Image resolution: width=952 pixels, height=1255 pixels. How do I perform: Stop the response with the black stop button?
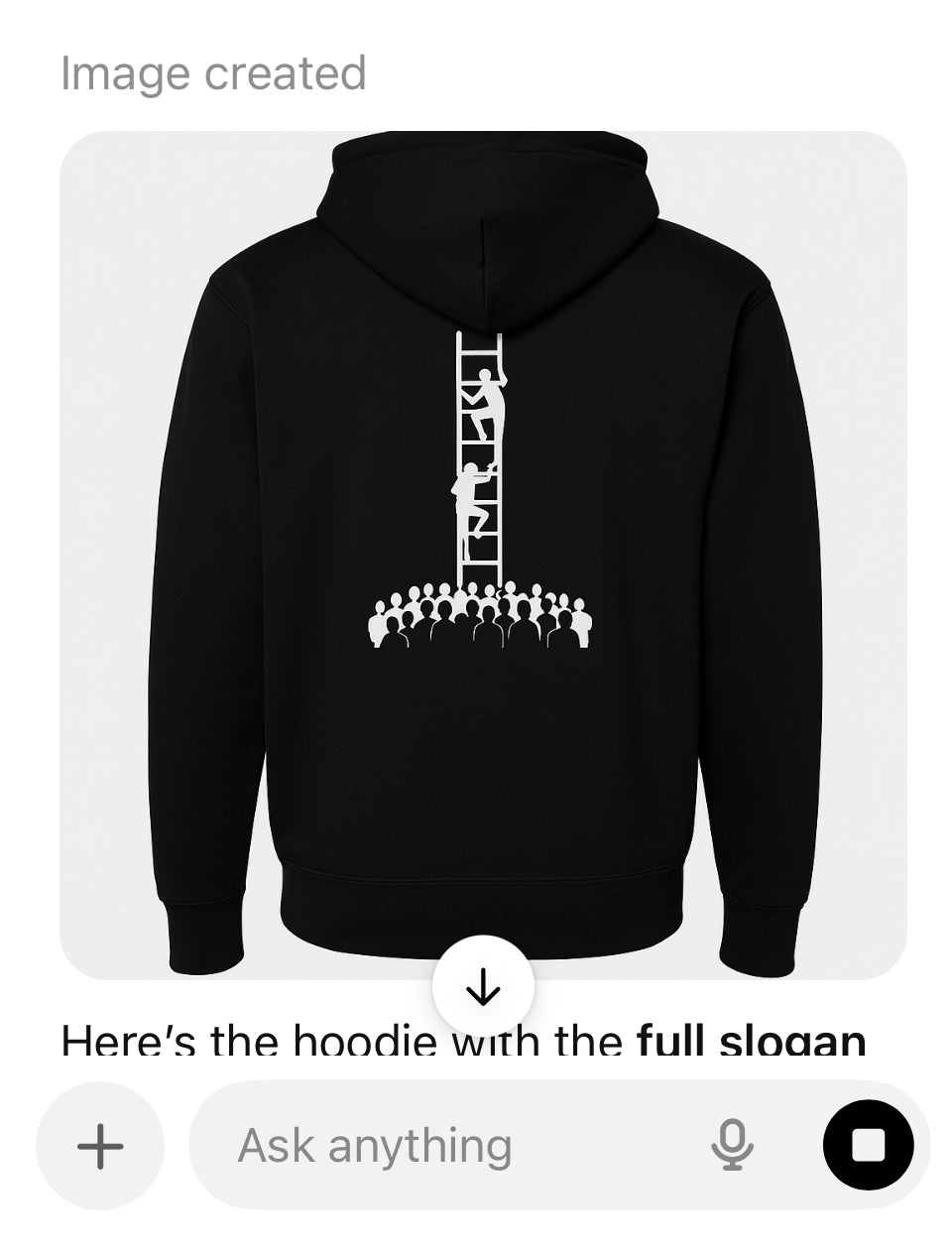click(x=868, y=1146)
